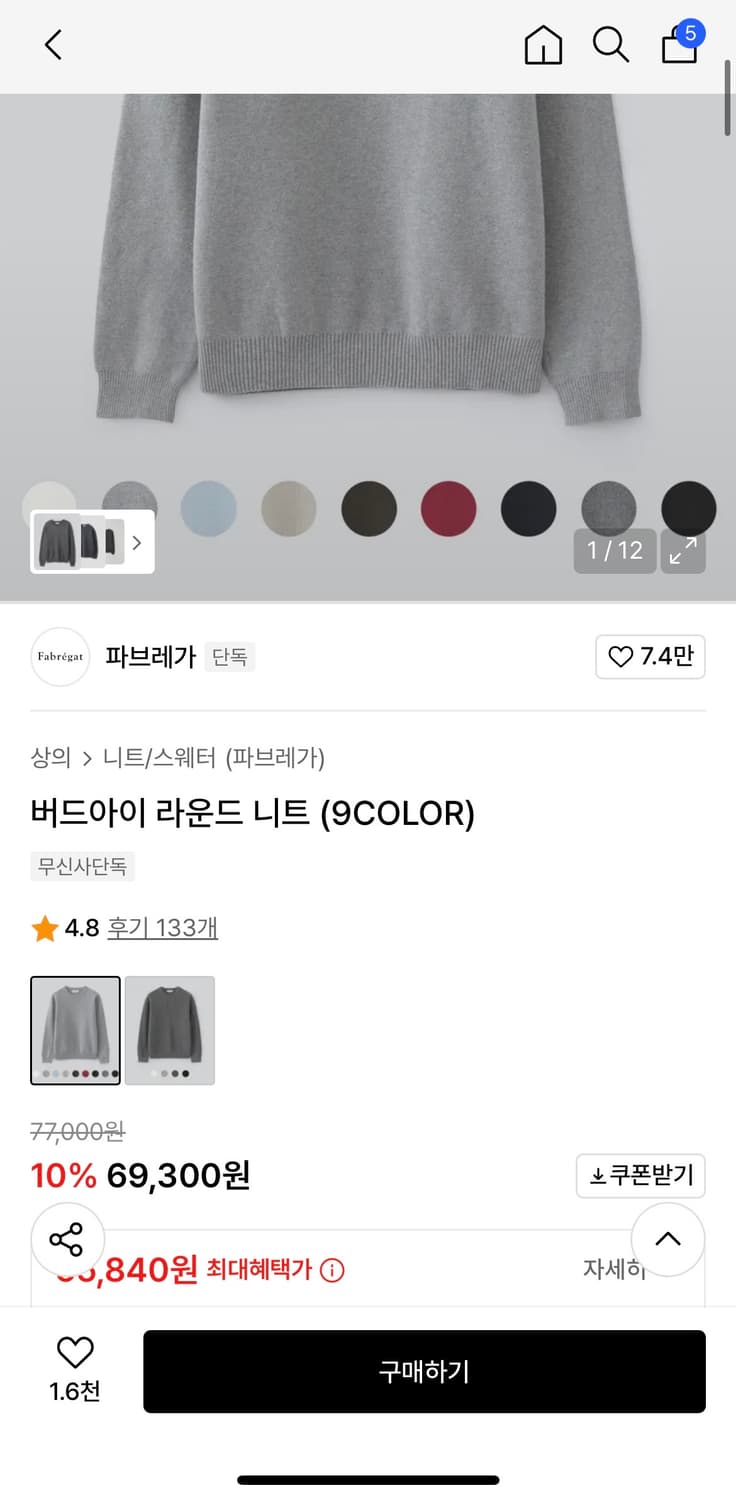Like the product with the bottom heart
The image size is (736, 1500).
click(75, 1354)
